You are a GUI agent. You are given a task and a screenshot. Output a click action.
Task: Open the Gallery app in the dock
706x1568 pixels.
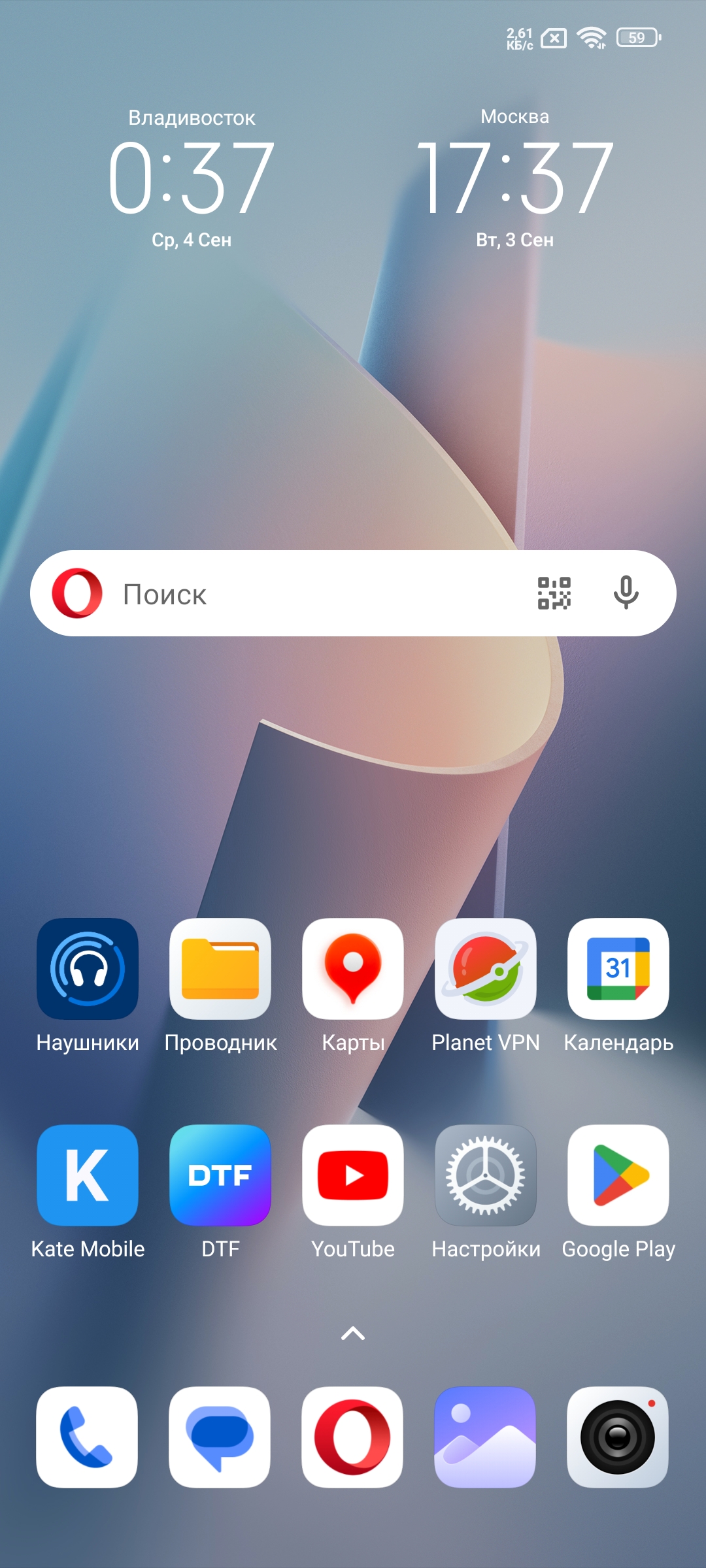[485, 1437]
